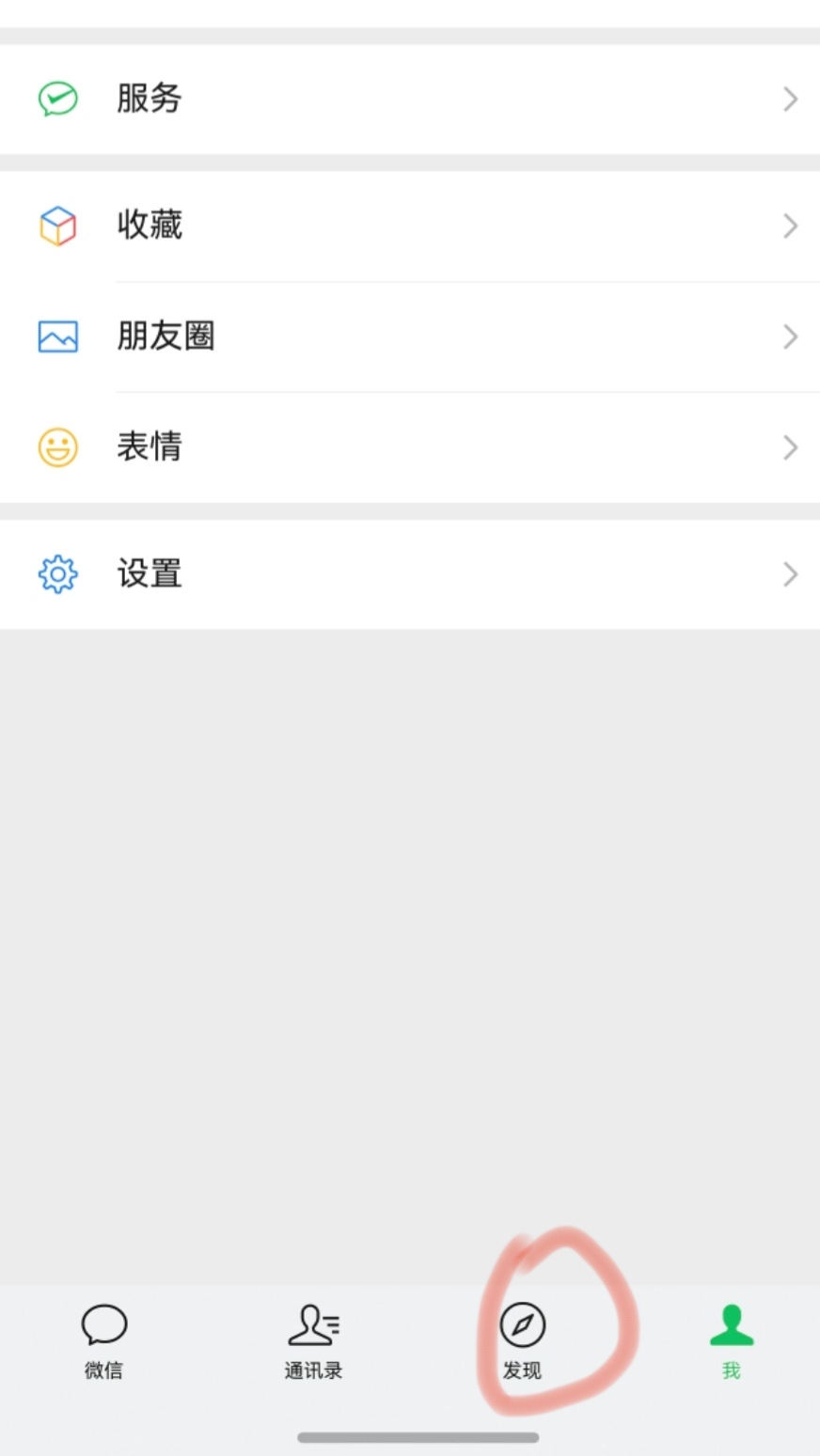Open Settings via its disclosure arrow

tap(790, 573)
